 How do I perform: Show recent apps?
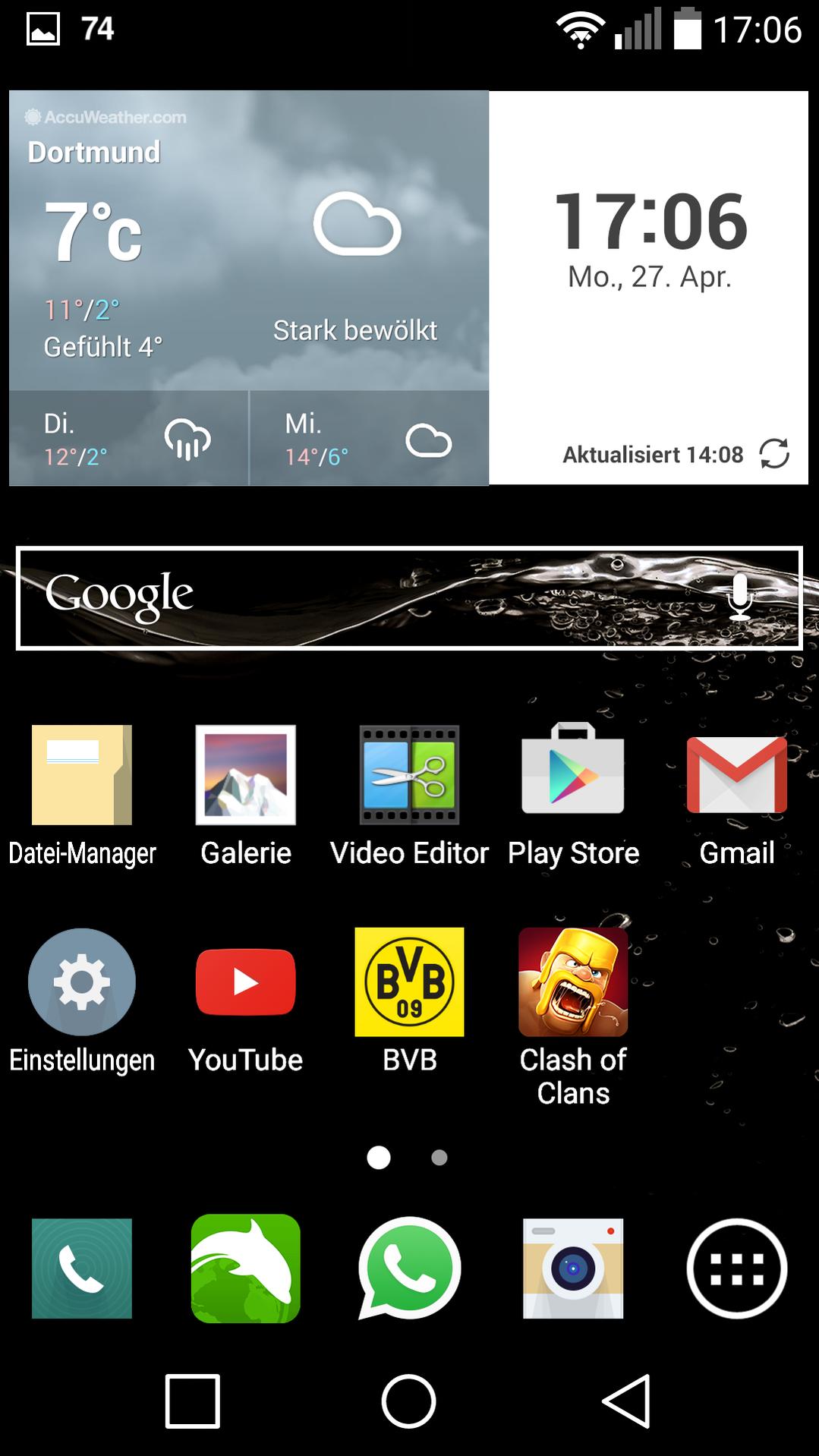(x=193, y=1401)
